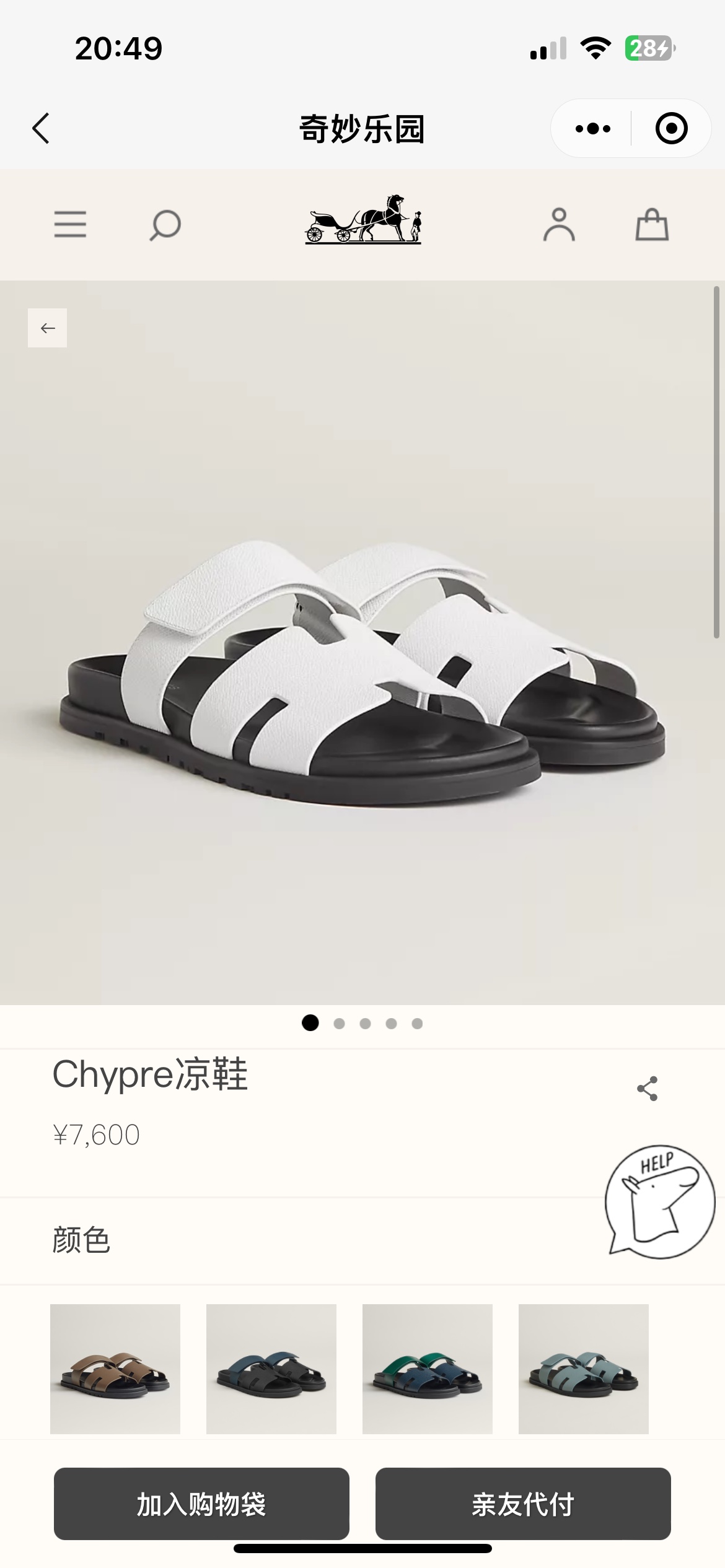Open the mini program more options menu
This screenshot has width=725, height=1568.
pos(592,129)
